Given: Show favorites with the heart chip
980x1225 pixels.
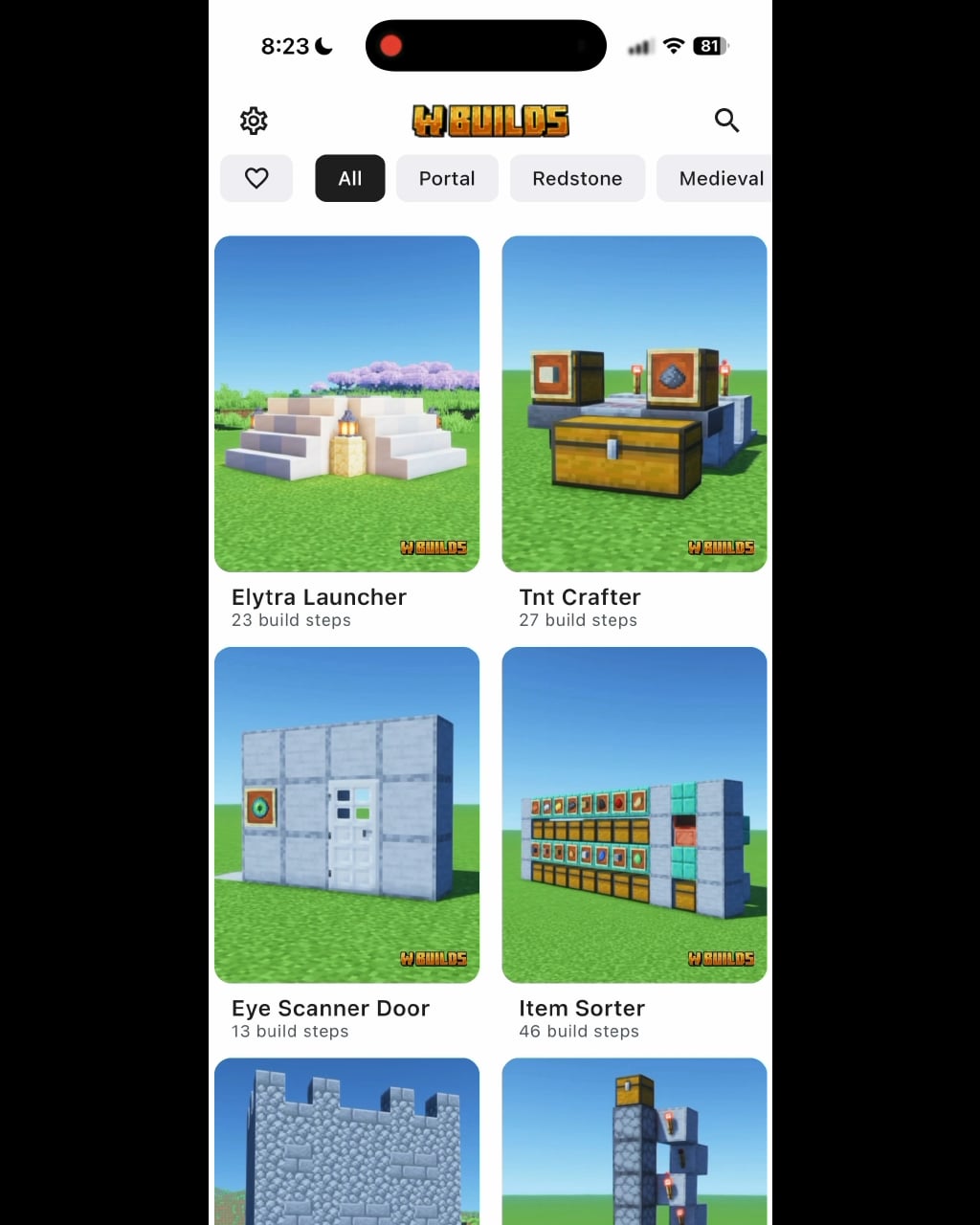Looking at the screenshot, I should 256,178.
